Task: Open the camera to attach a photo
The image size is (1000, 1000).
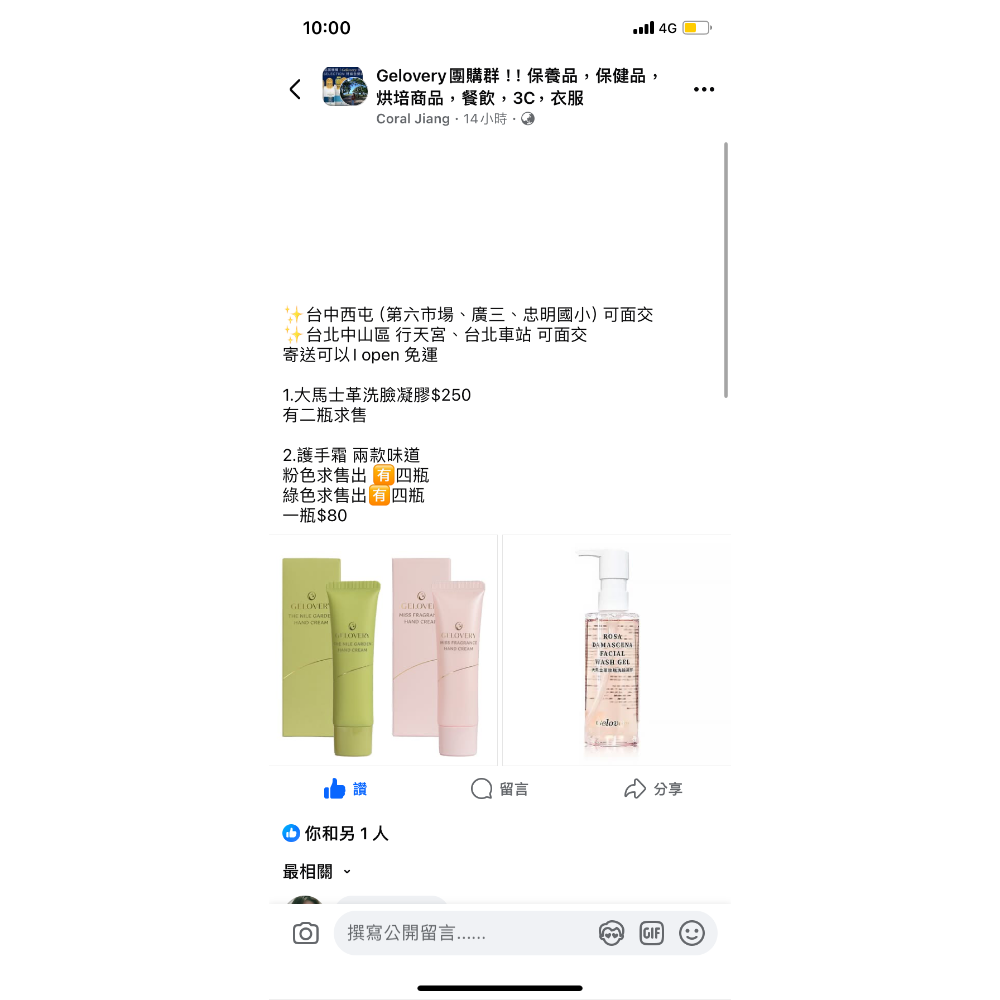Action: click(306, 934)
